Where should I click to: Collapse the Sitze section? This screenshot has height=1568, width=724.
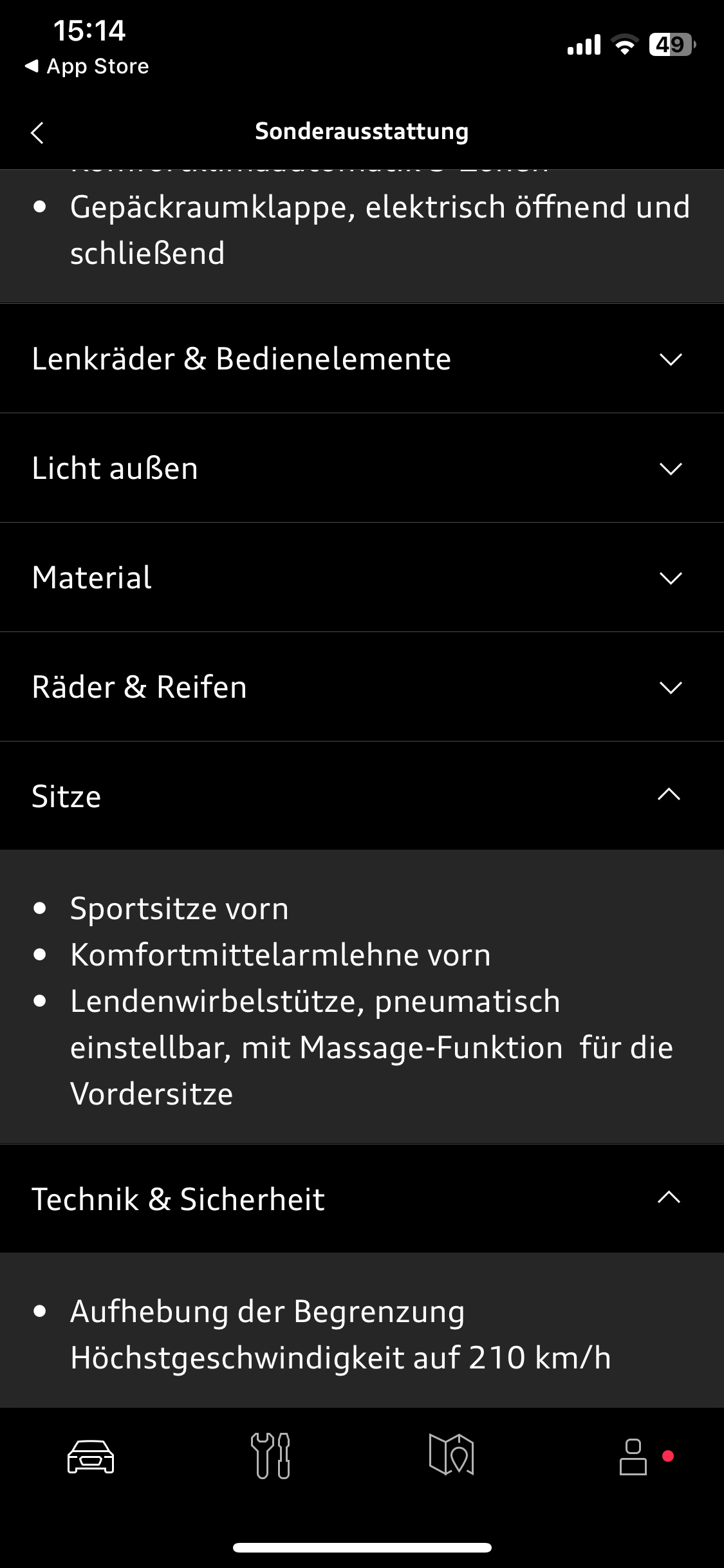tap(362, 796)
